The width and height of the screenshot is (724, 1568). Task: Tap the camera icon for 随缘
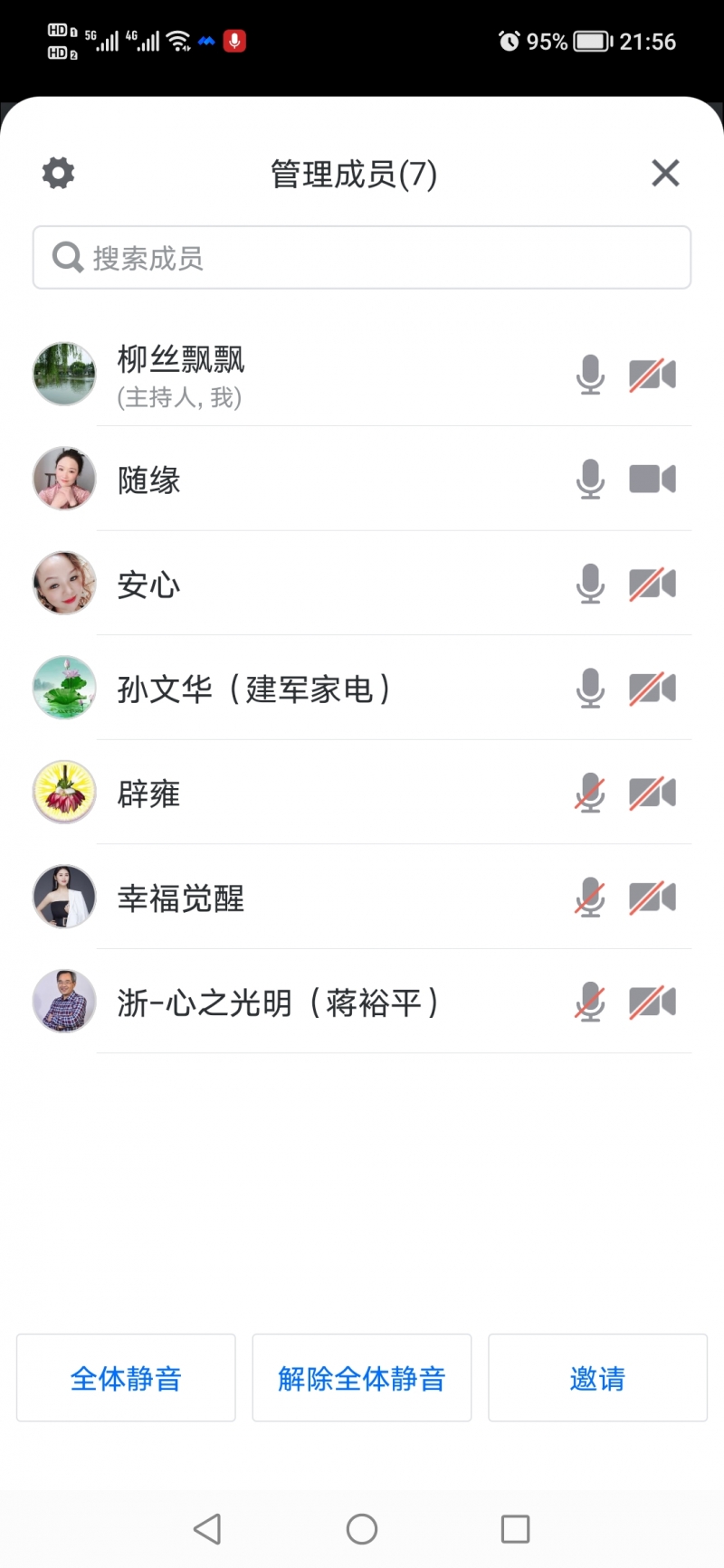click(653, 479)
